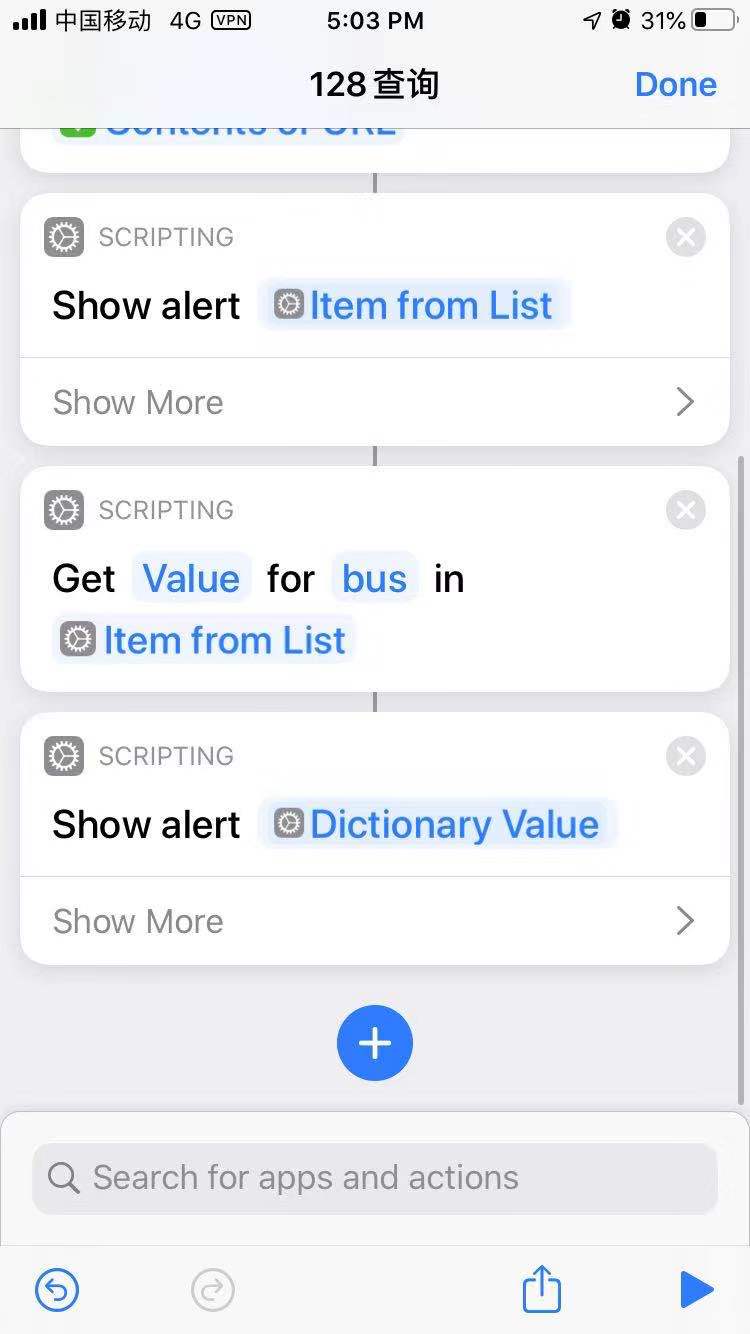Remove the first Show alert action
This screenshot has height=1334, width=750.
tap(686, 237)
